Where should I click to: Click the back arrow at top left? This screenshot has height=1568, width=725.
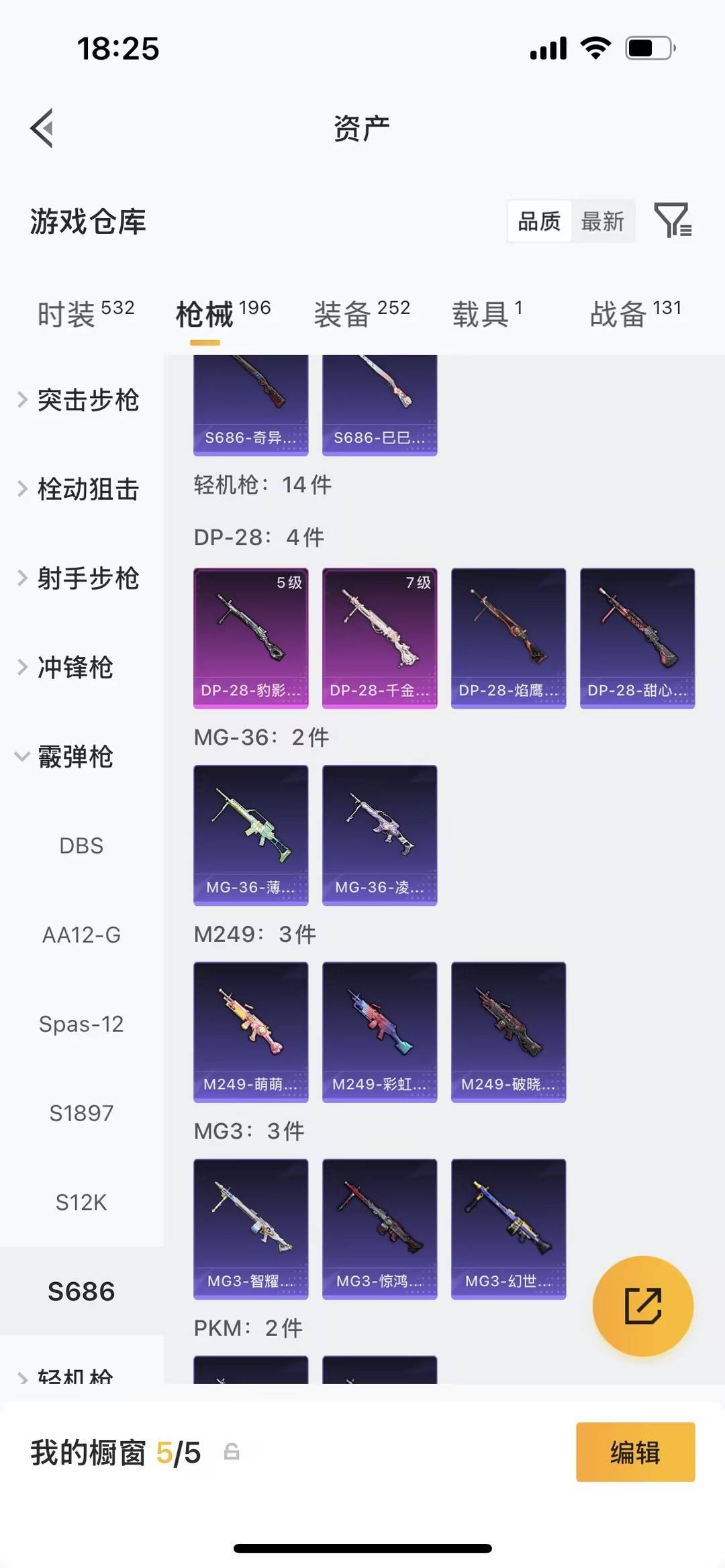42,127
